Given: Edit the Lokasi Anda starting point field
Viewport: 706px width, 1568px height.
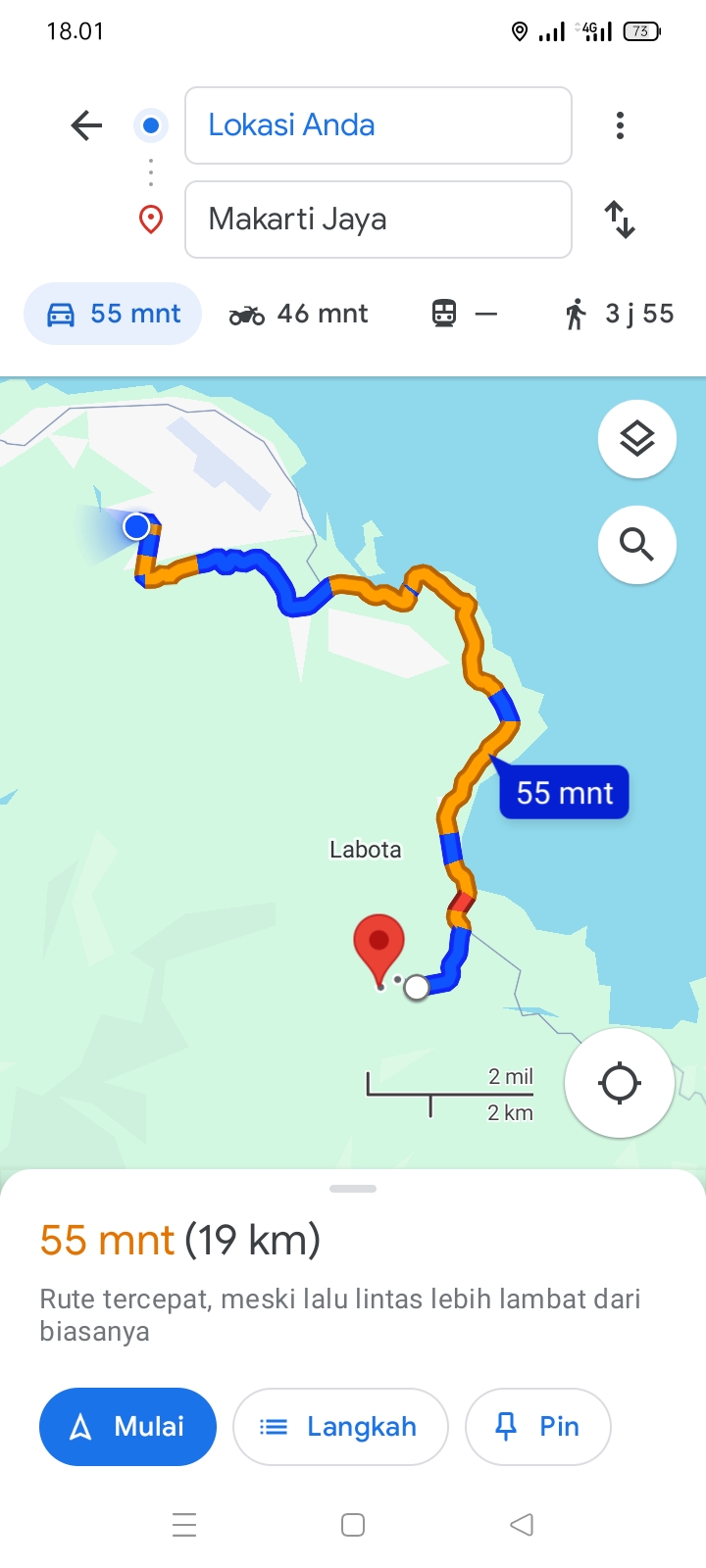Looking at the screenshot, I should pos(378,125).
